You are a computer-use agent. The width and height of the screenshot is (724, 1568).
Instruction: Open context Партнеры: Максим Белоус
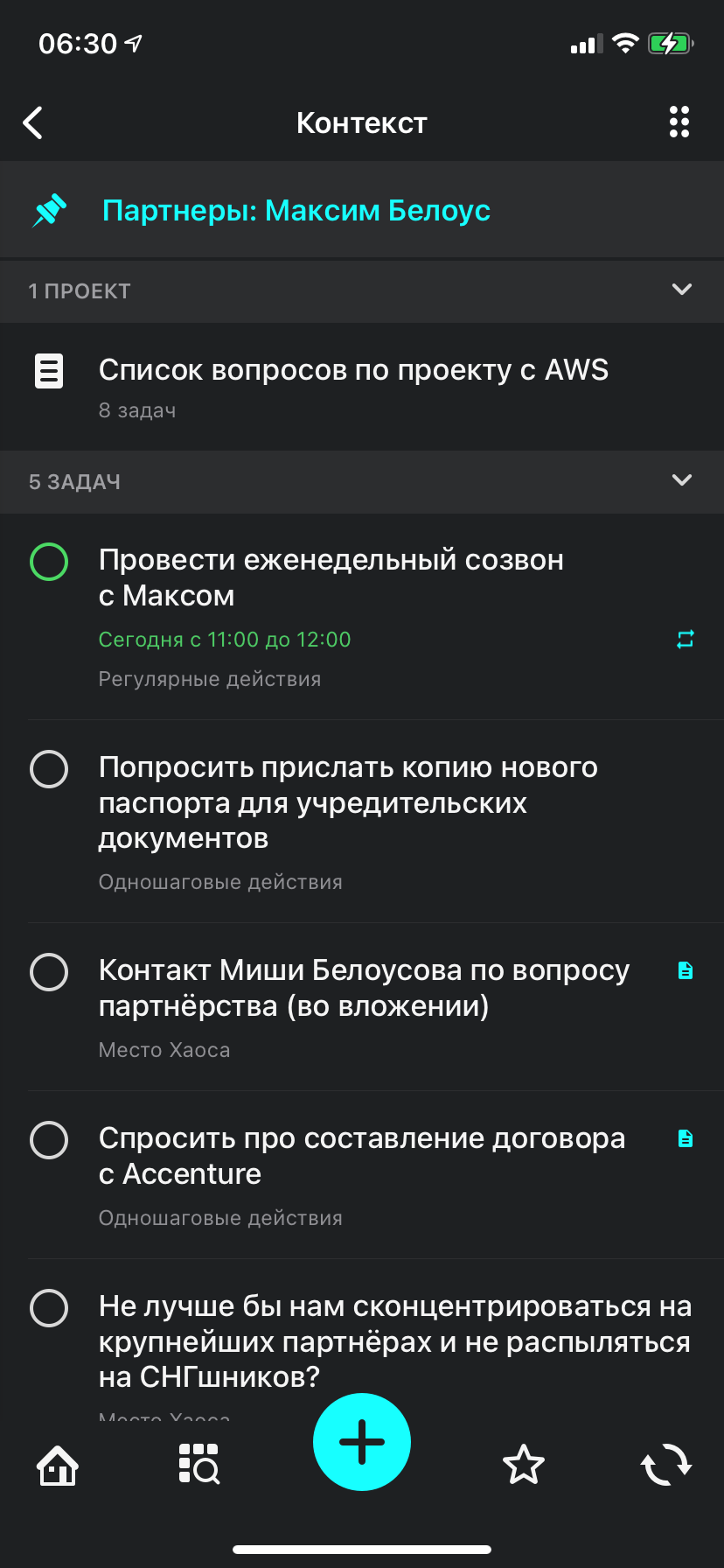click(296, 211)
